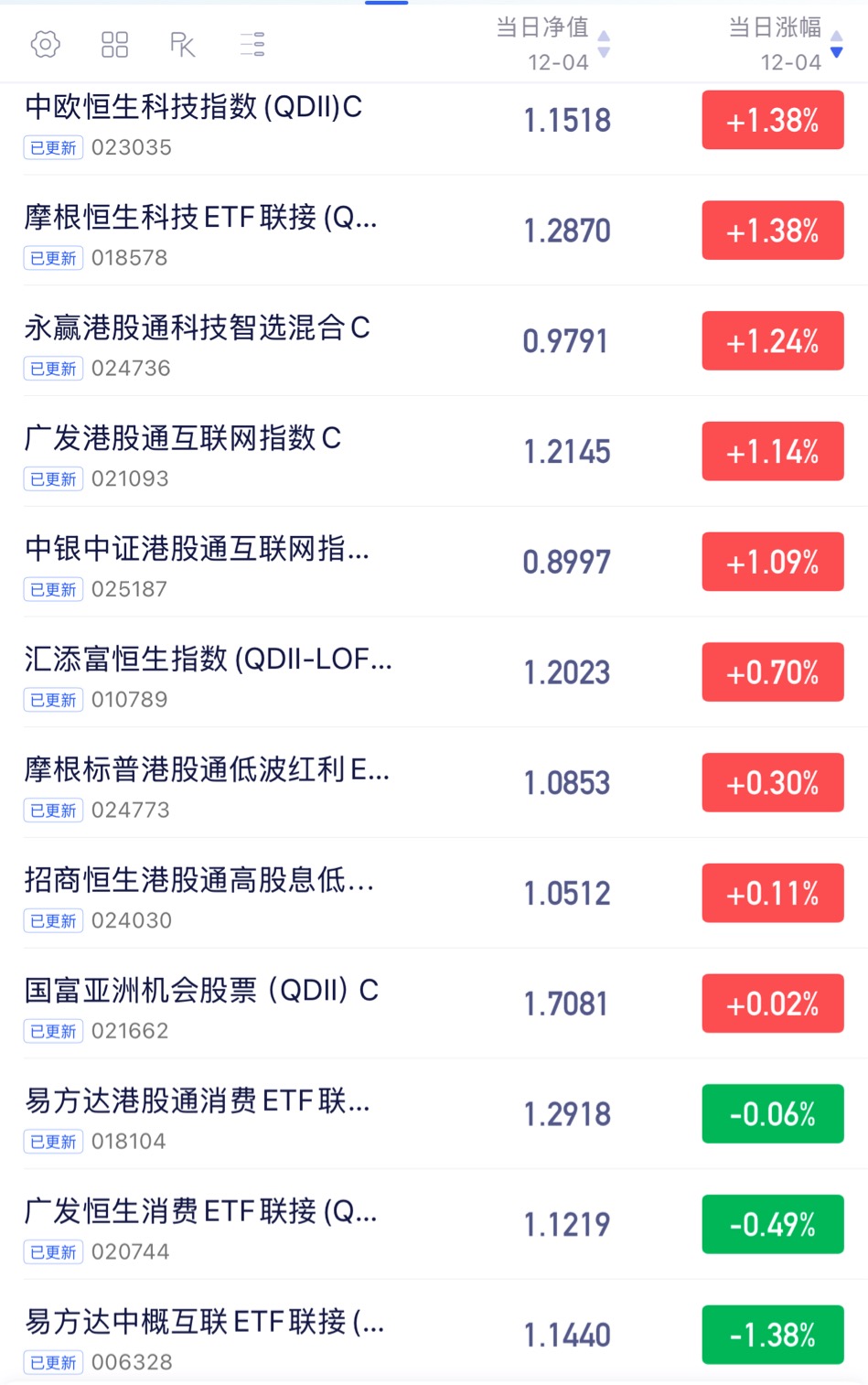Tap the RK chart icon

pyautogui.click(x=182, y=44)
